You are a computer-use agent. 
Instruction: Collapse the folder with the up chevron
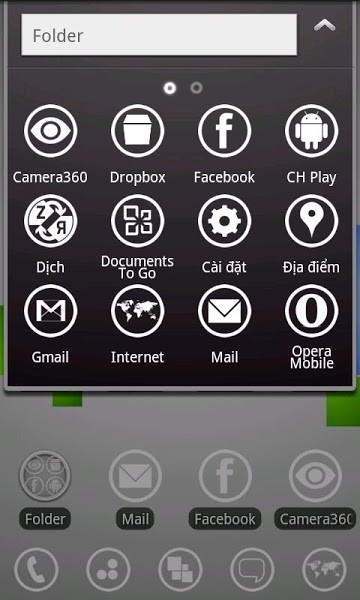pyautogui.click(x=324, y=26)
